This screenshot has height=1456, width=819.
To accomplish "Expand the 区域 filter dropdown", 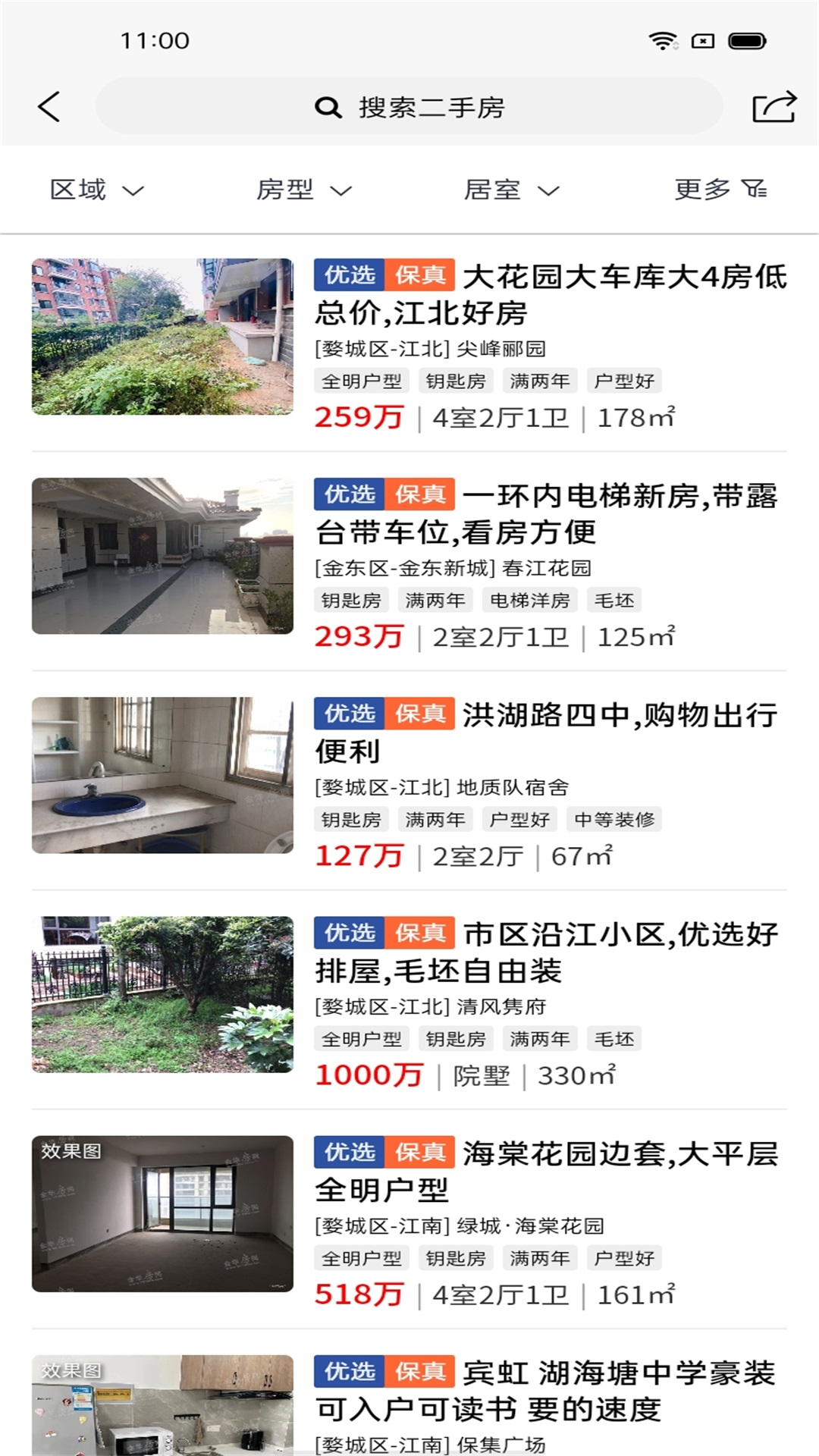I will coord(95,190).
